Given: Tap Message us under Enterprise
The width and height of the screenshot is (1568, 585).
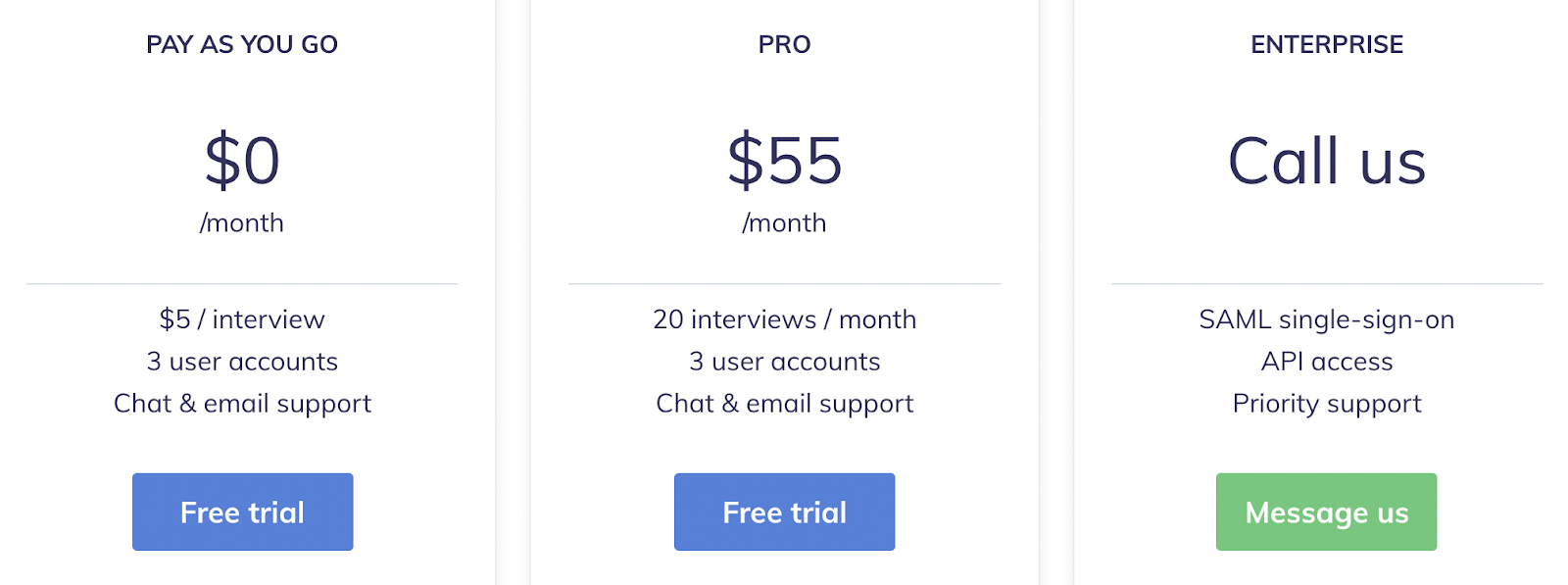Looking at the screenshot, I should [1326, 512].
